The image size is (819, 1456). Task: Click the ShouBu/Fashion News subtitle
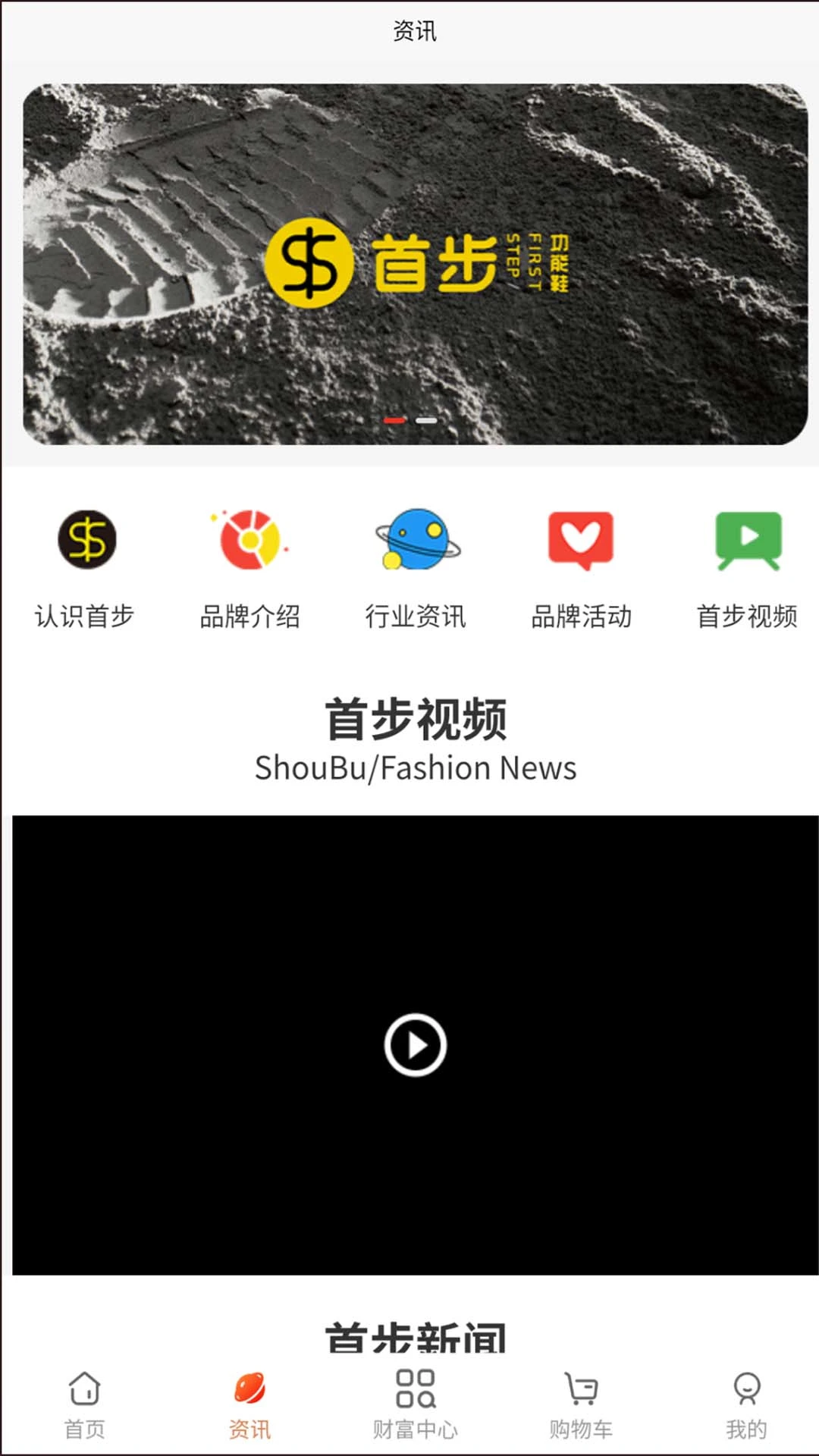[414, 768]
